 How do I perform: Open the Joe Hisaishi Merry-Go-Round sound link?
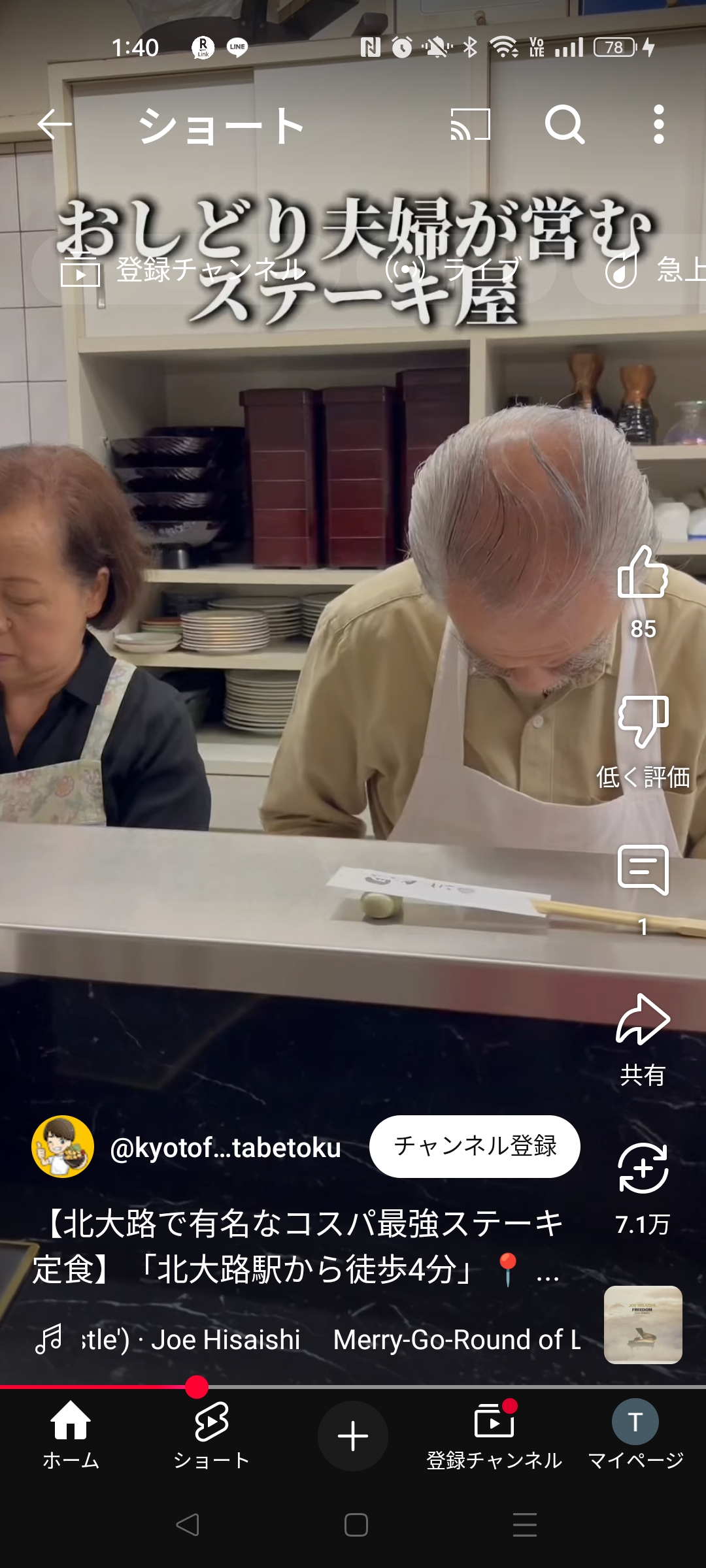pos(307,1339)
